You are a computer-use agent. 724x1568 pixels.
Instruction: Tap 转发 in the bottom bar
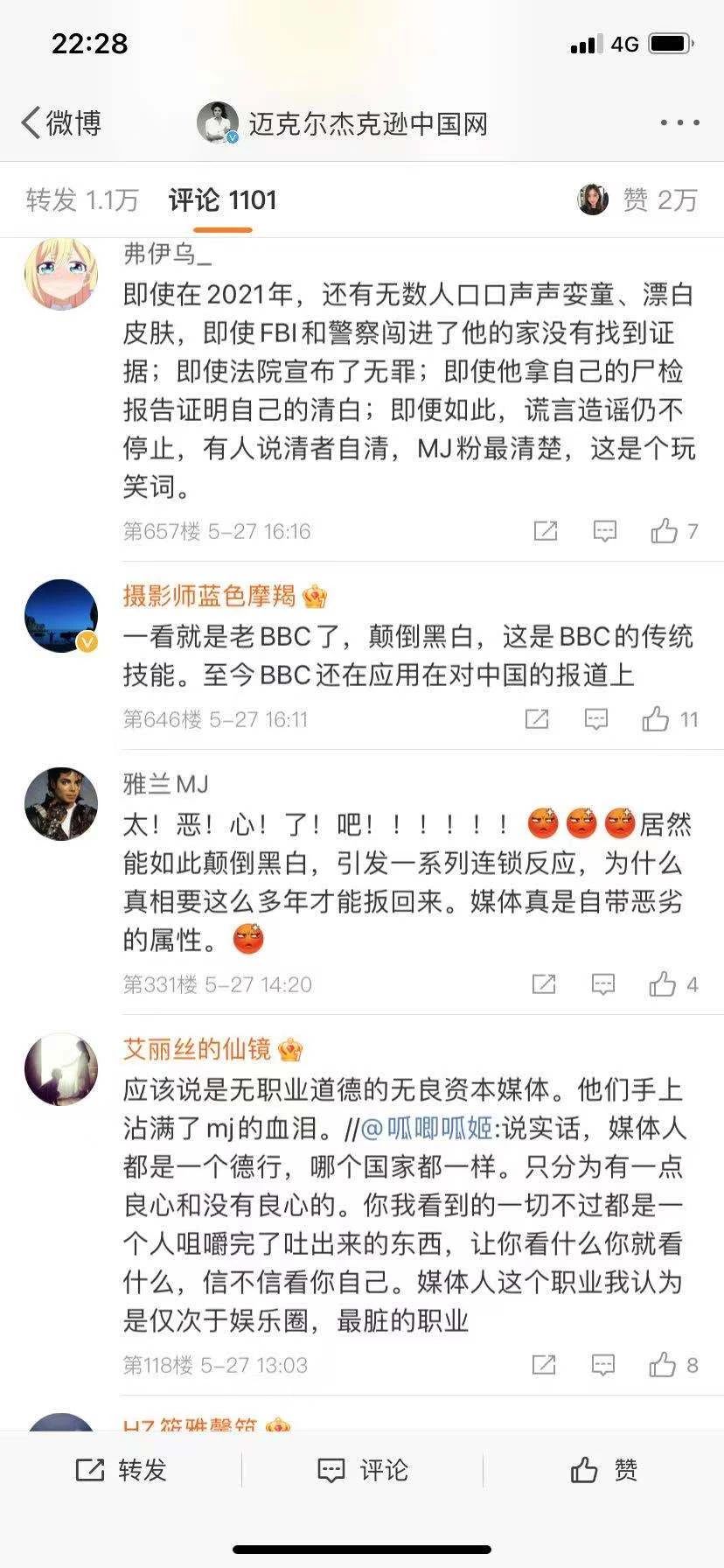point(121,1470)
